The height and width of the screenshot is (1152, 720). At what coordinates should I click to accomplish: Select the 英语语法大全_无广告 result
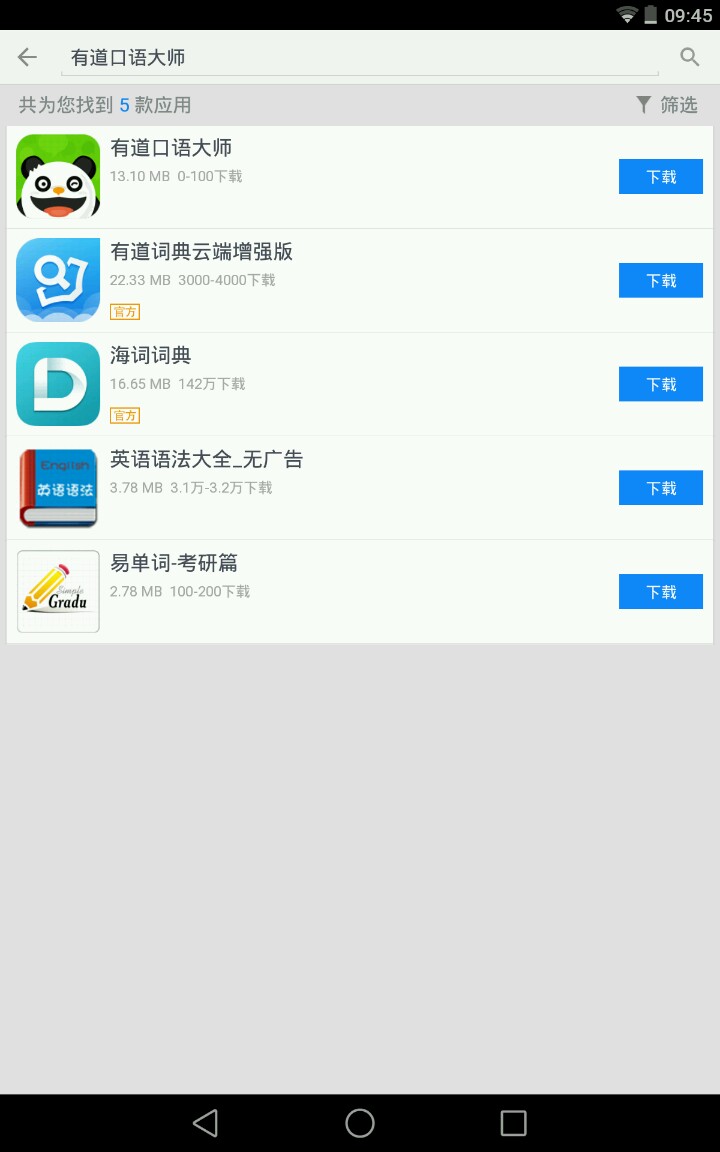click(300, 488)
